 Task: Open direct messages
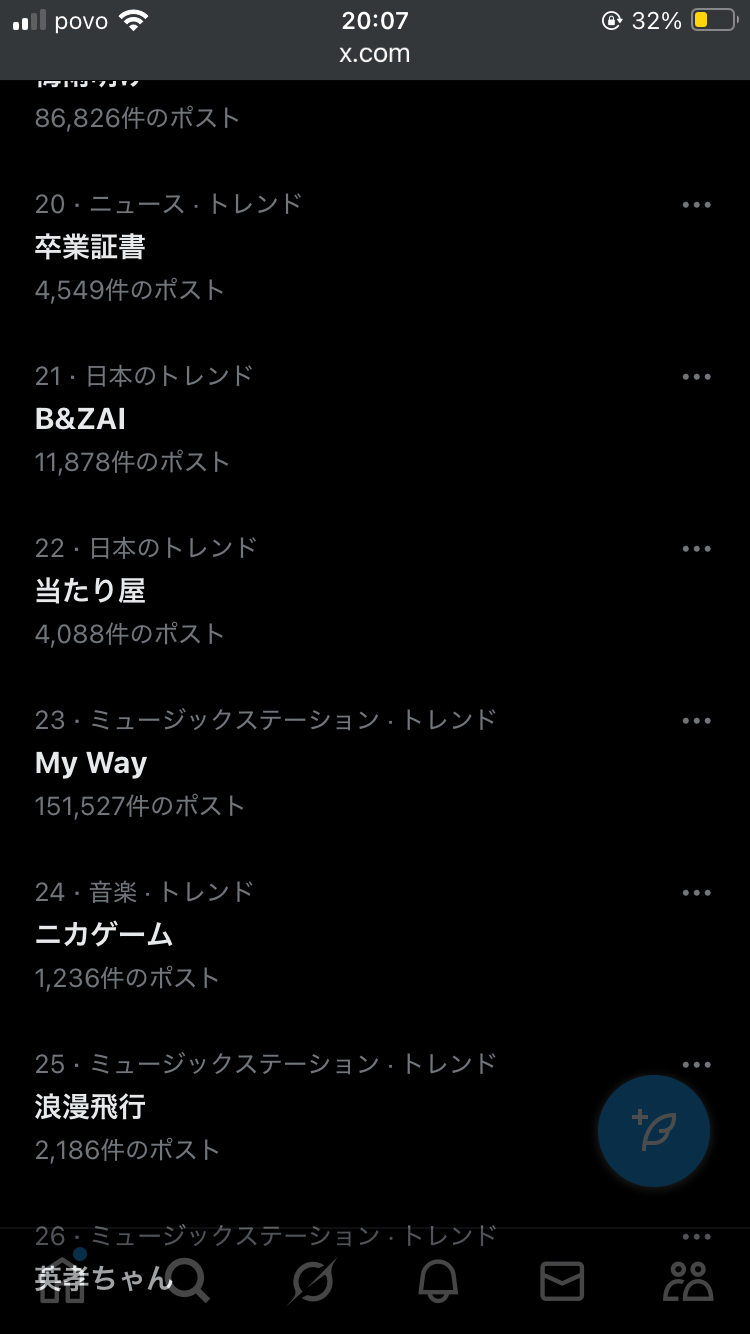[562, 1280]
